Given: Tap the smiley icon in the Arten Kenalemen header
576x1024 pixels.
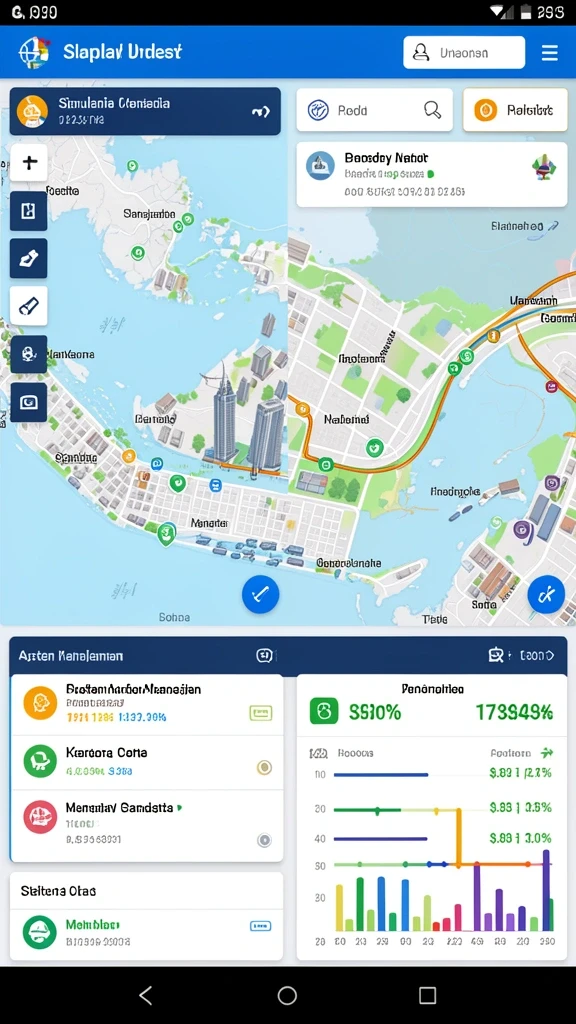Looking at the screenshot, I should 264,656.
